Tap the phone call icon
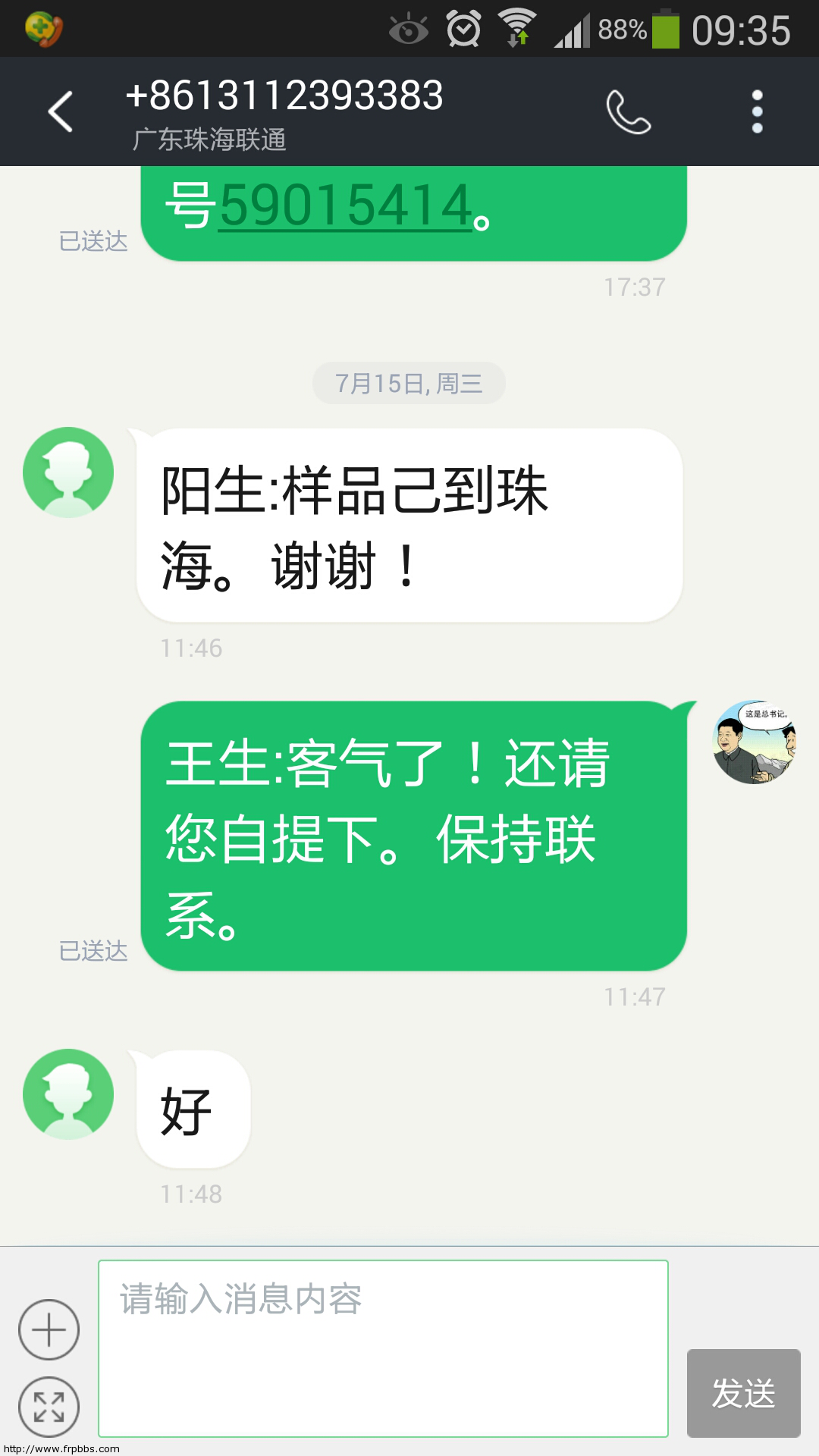The height and width of the screenshot is (1456, 819). coord(630,112)
